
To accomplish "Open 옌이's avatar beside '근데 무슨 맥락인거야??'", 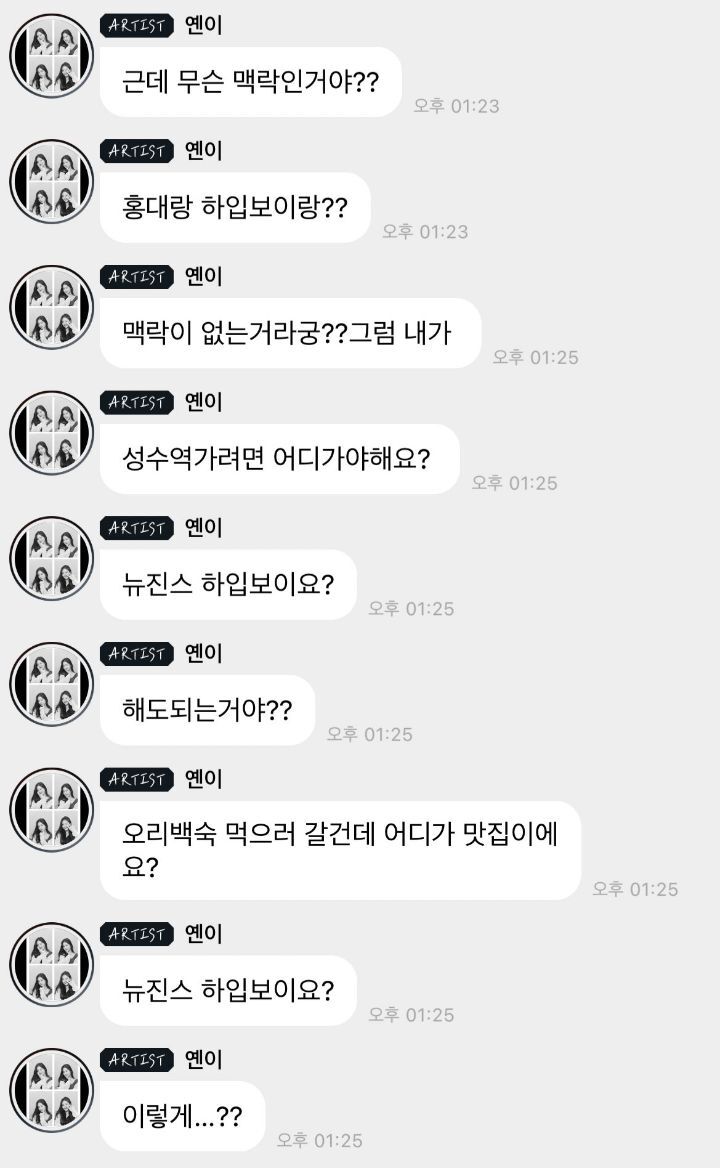I will (x=51, y=56).
